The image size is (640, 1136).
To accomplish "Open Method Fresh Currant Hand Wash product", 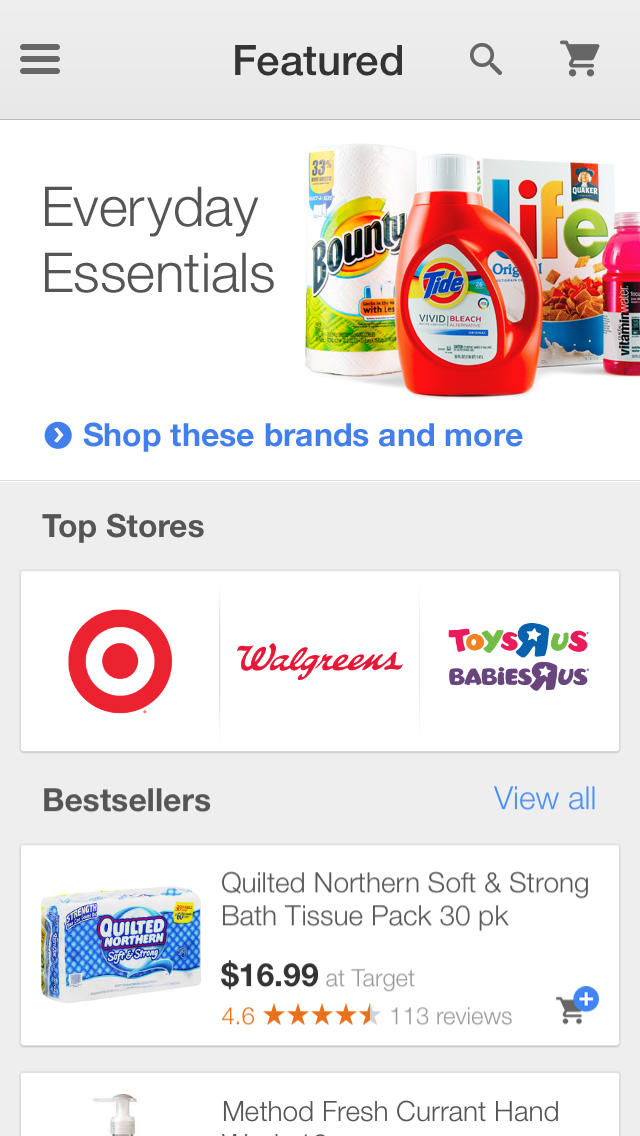I will point(390,1112).
